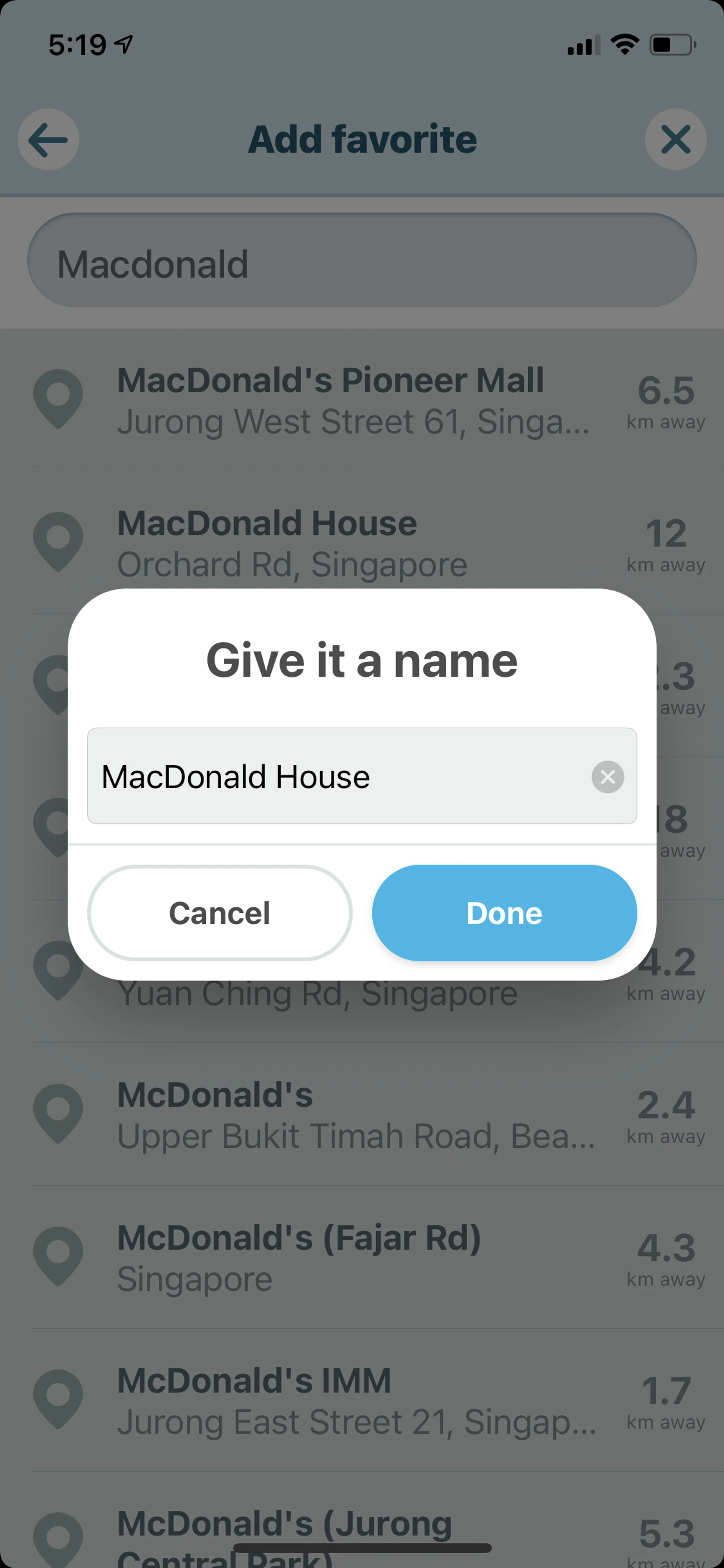This screenshot has height=1568, width=724.
Task: Cancel naming the favorite
Action: pos(219,912)
